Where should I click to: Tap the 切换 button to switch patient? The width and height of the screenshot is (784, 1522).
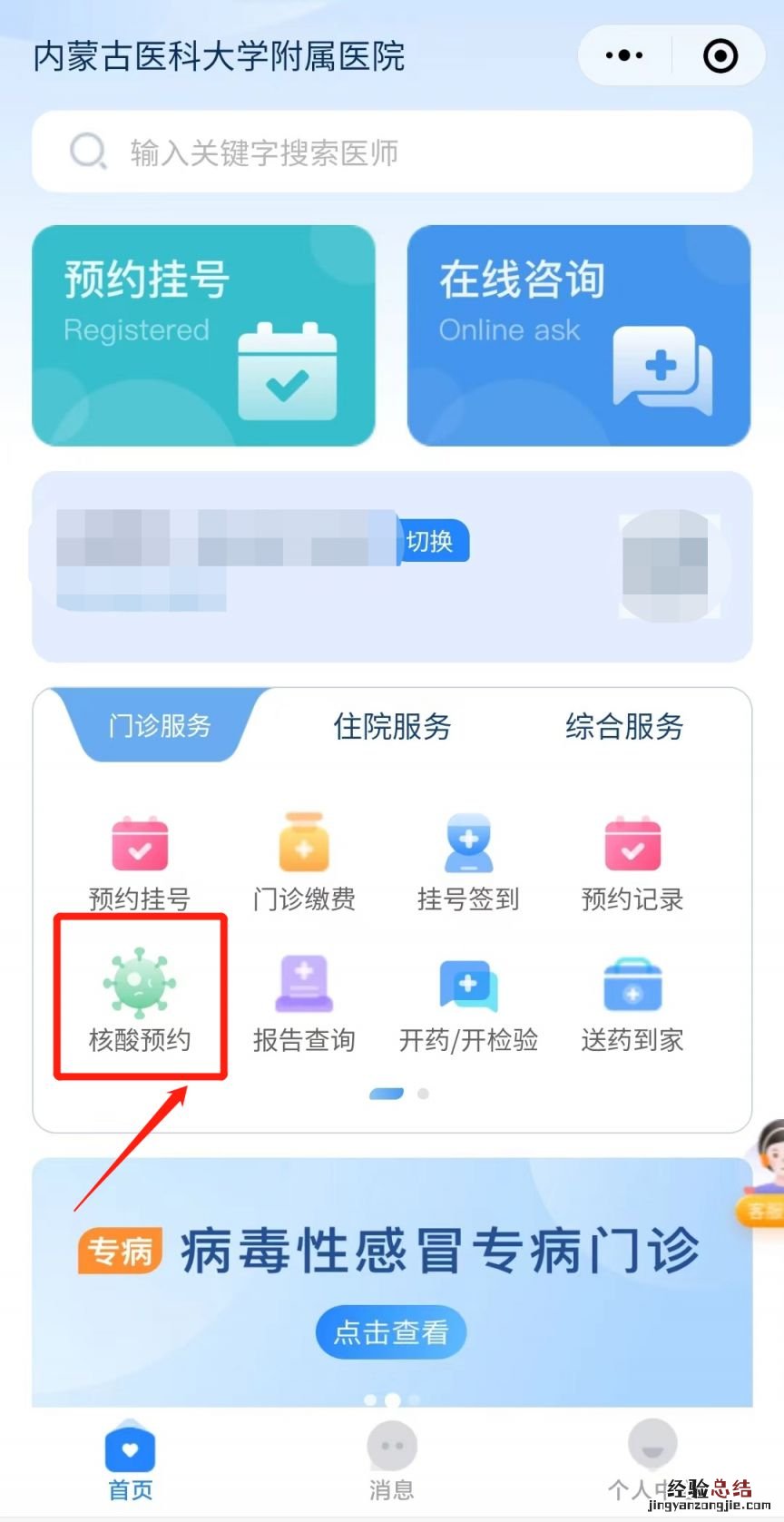click(x=434, y=542)
